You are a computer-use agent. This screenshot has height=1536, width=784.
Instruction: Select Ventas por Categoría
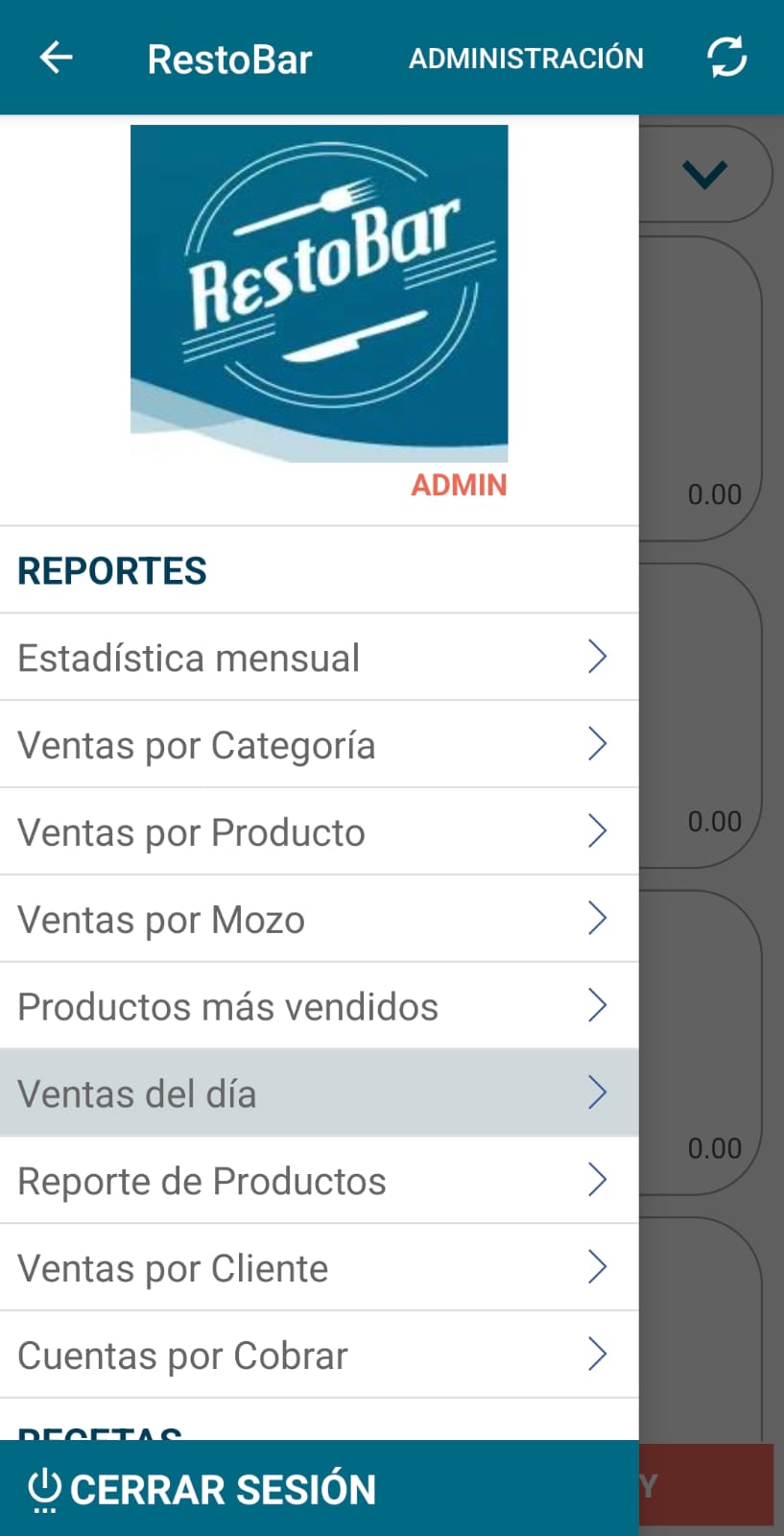tap(196, 744)
